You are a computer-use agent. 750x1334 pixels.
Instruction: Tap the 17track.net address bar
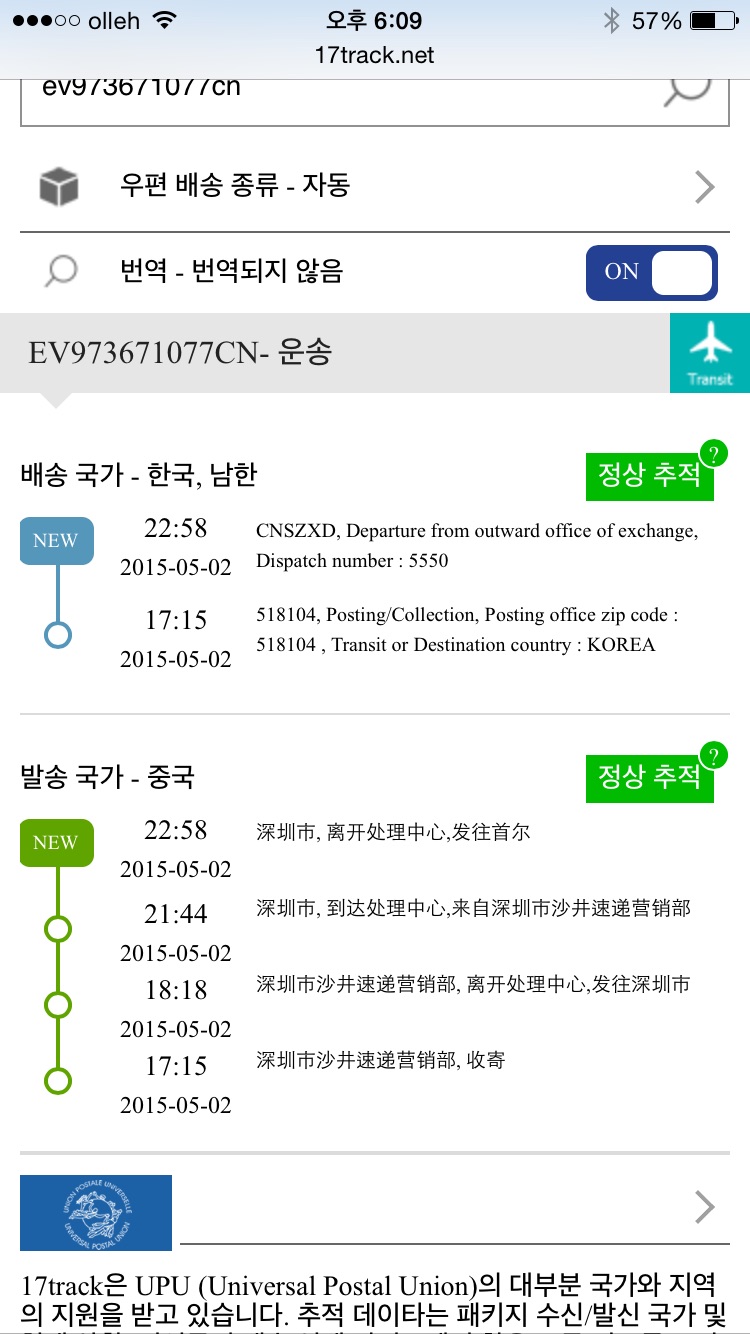(375, 55)
